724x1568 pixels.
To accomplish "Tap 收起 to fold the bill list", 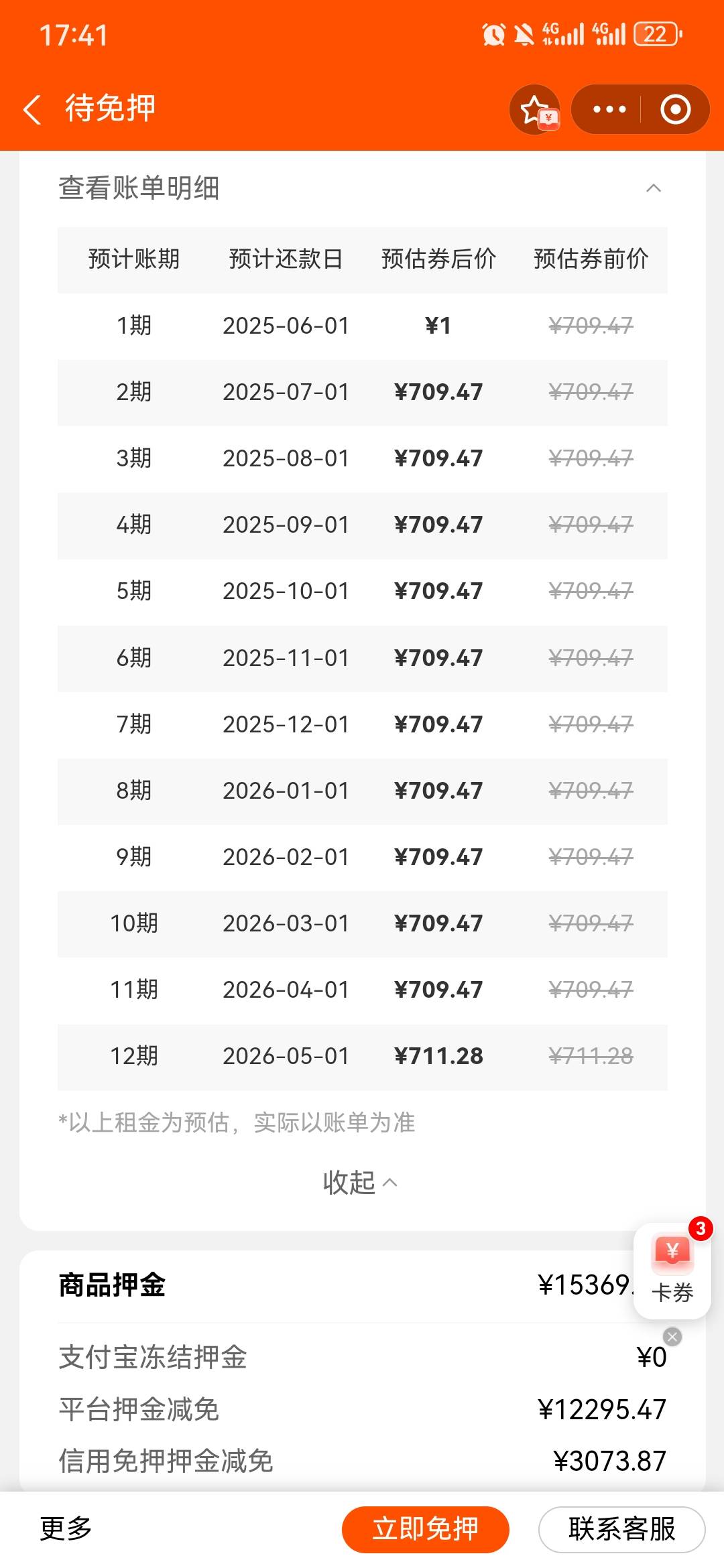I will coord(361,1182).
